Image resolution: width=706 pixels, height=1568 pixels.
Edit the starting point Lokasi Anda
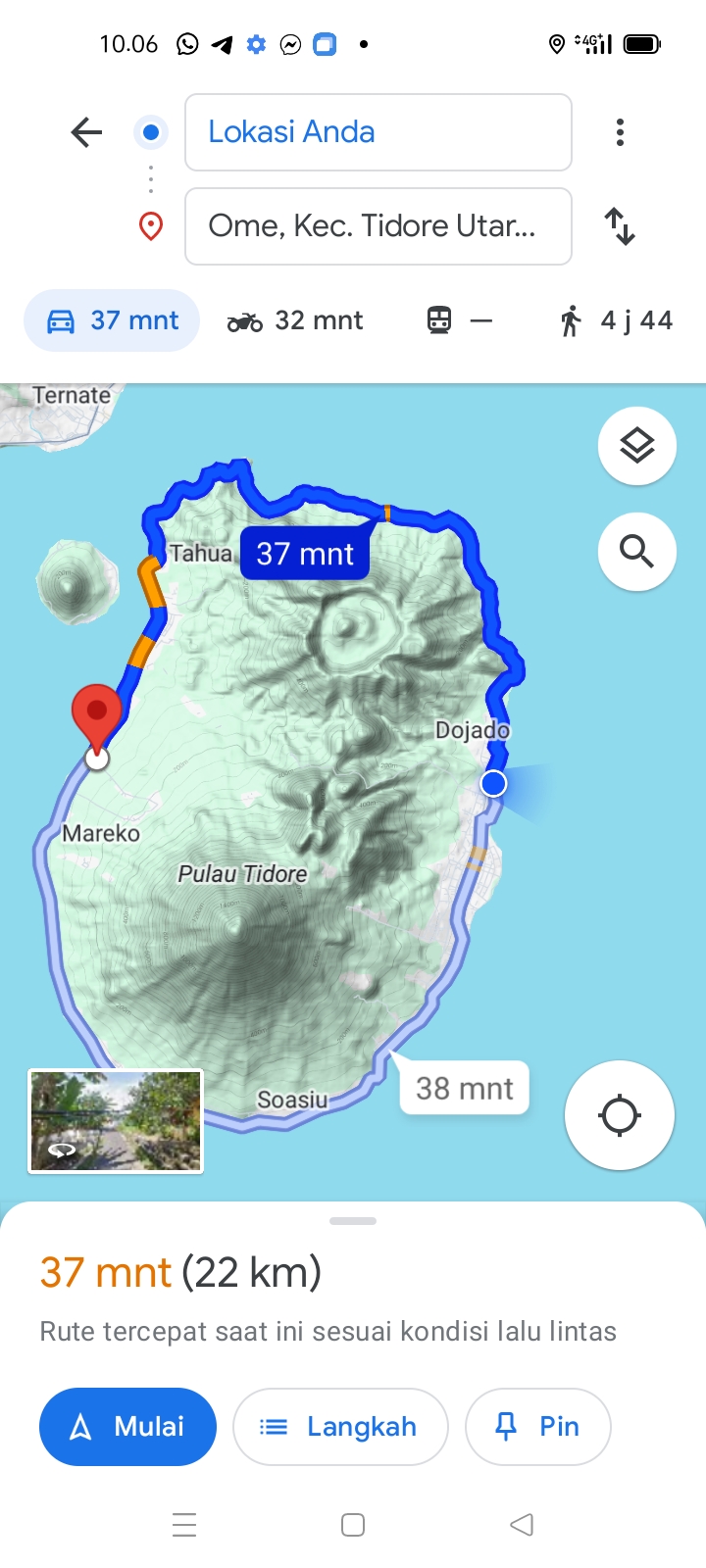click(x=378, y=132)
